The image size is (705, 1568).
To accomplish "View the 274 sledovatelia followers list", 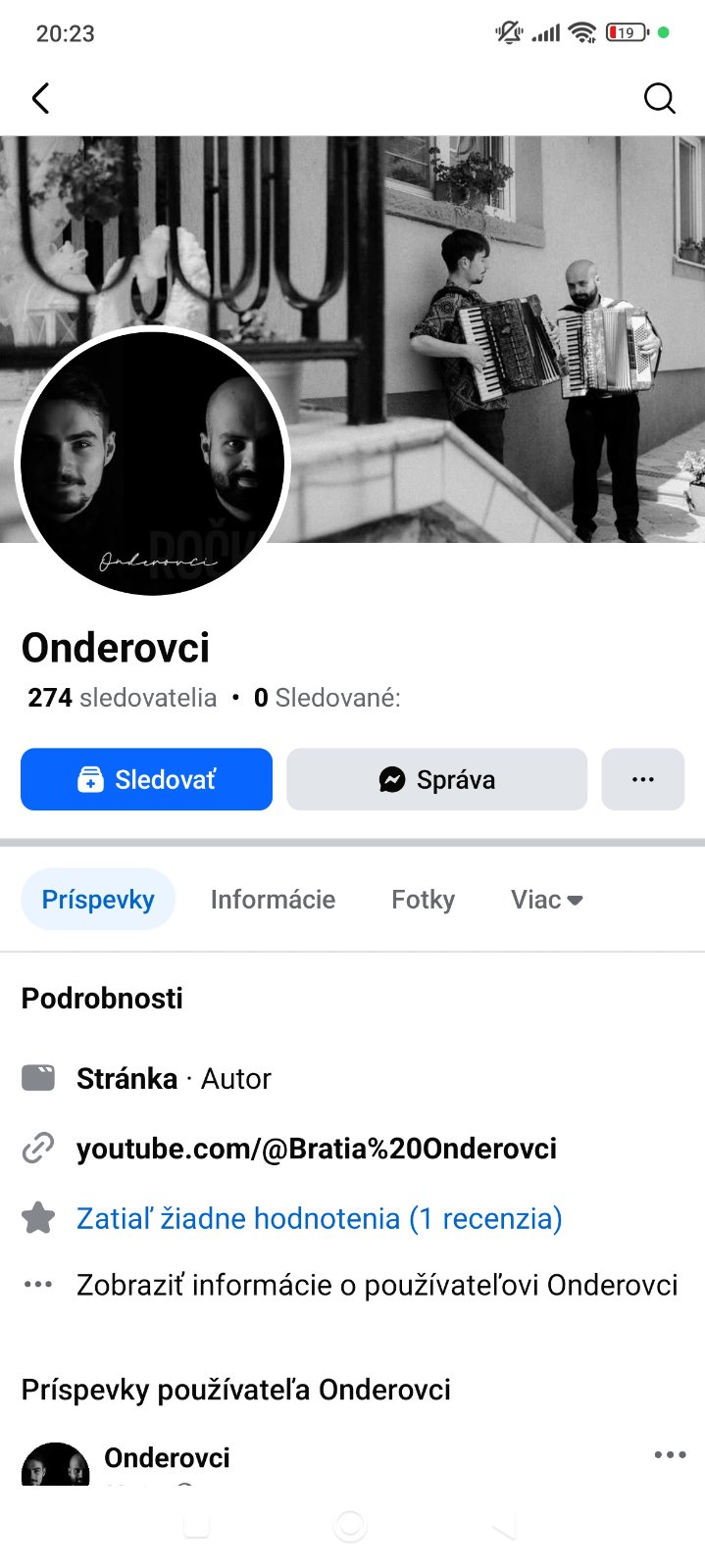I will (122, 698).
